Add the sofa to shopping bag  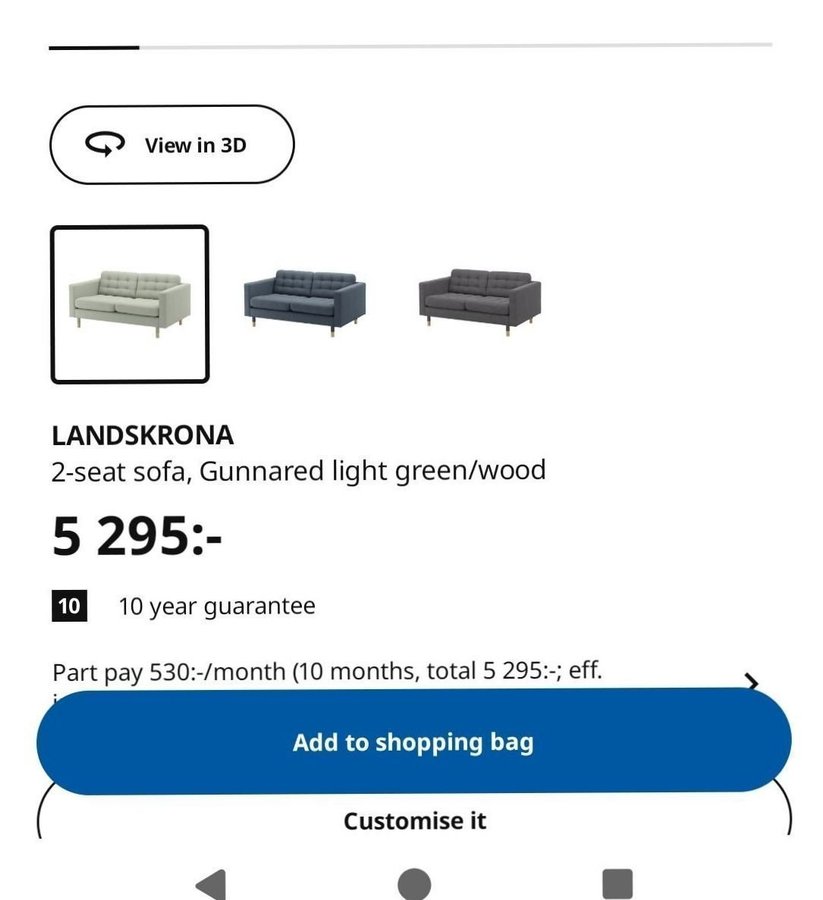click(413, 742)
